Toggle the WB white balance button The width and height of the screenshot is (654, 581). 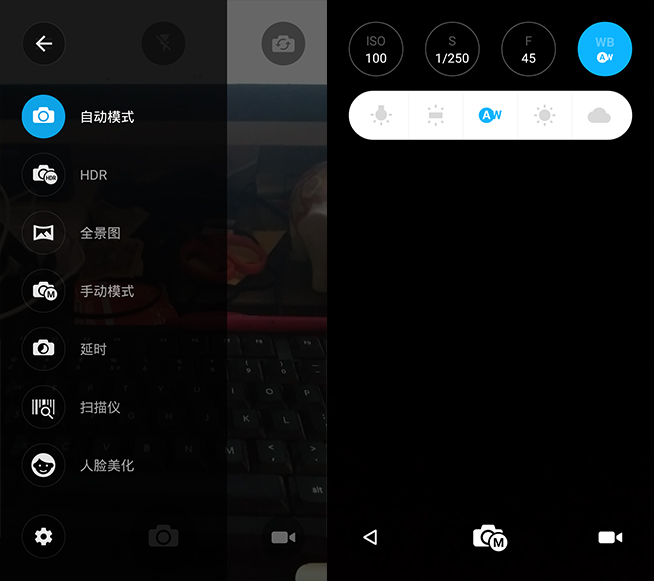pos(605,49)
